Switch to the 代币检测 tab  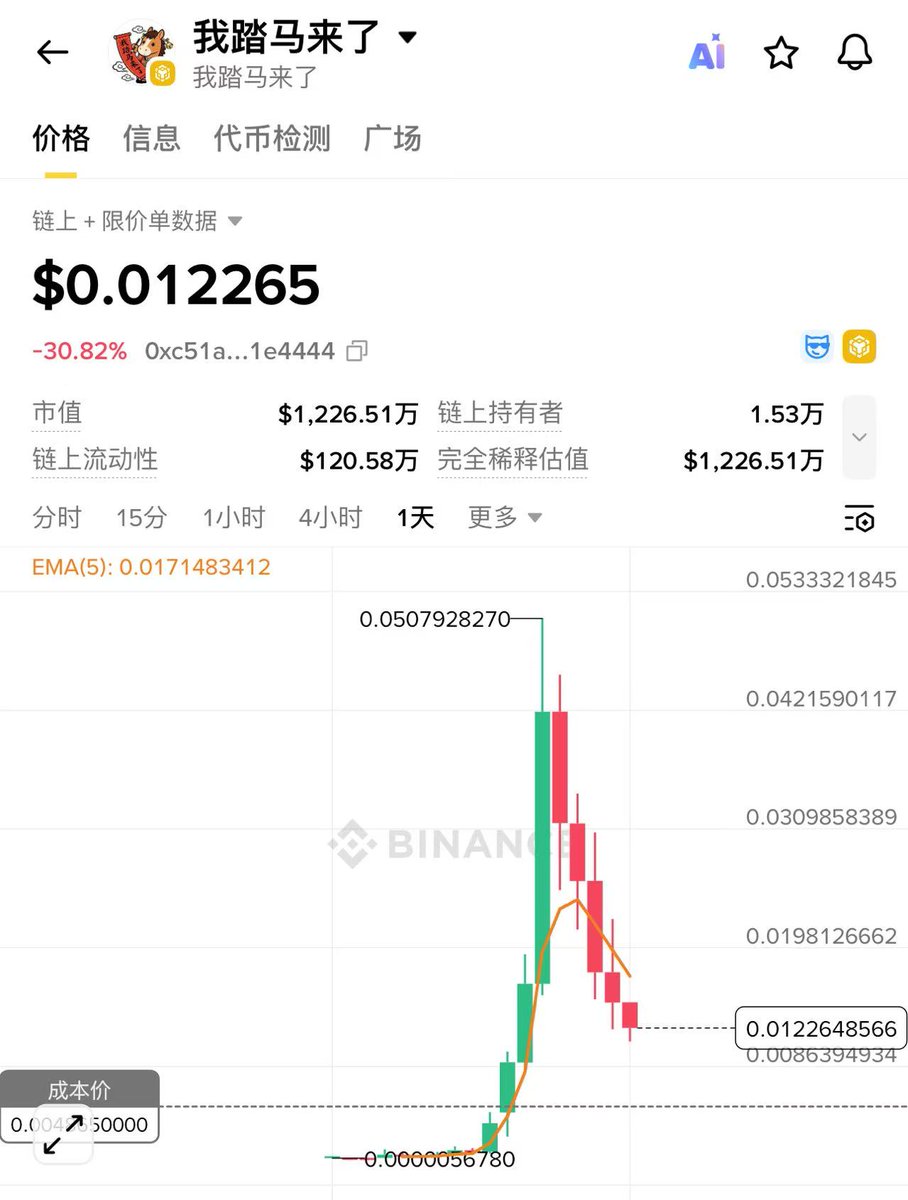(x=272, y=138)
